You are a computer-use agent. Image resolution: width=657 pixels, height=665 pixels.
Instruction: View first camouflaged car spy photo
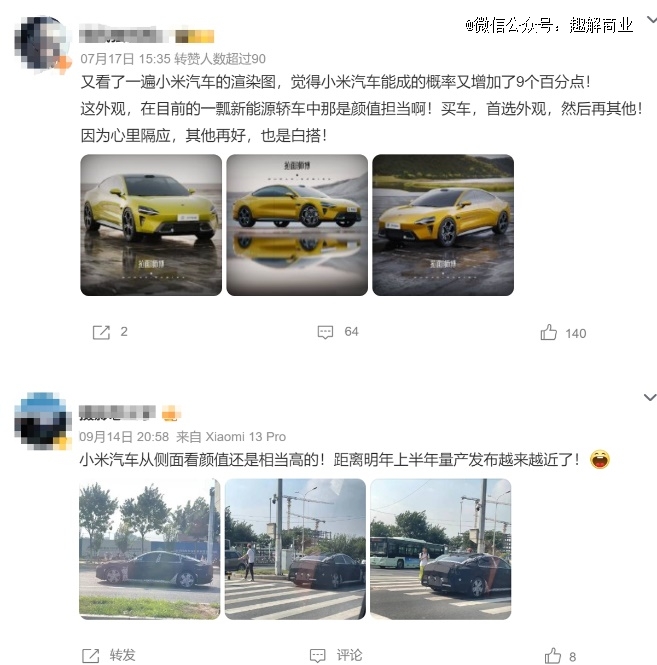pos(149,548)
